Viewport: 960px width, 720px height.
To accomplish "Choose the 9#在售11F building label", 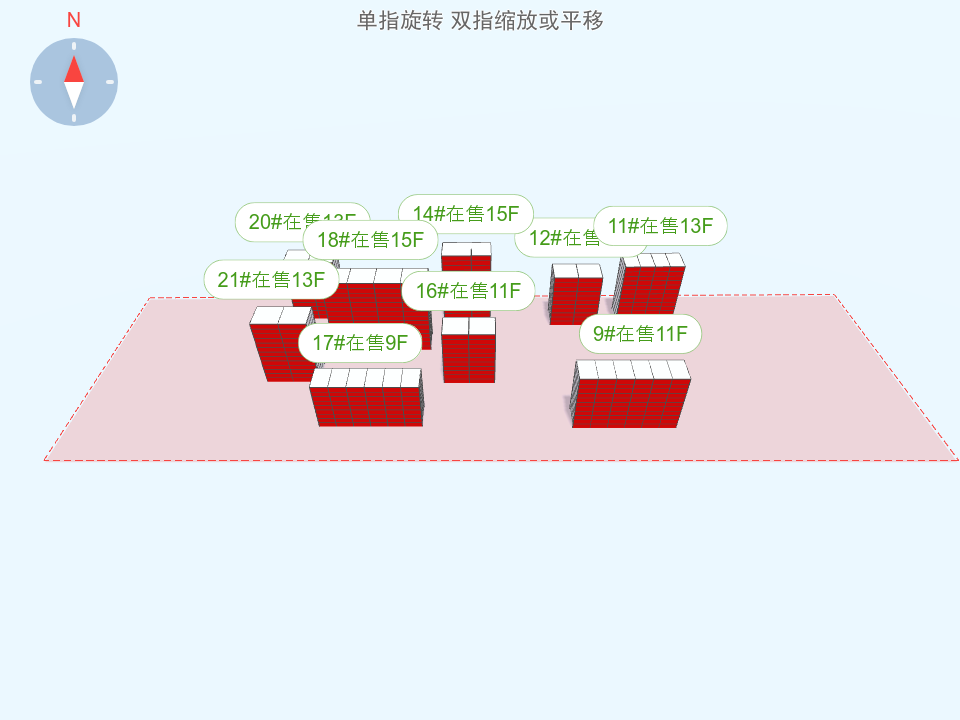I will pyautogui.click(x=640, y=334).
